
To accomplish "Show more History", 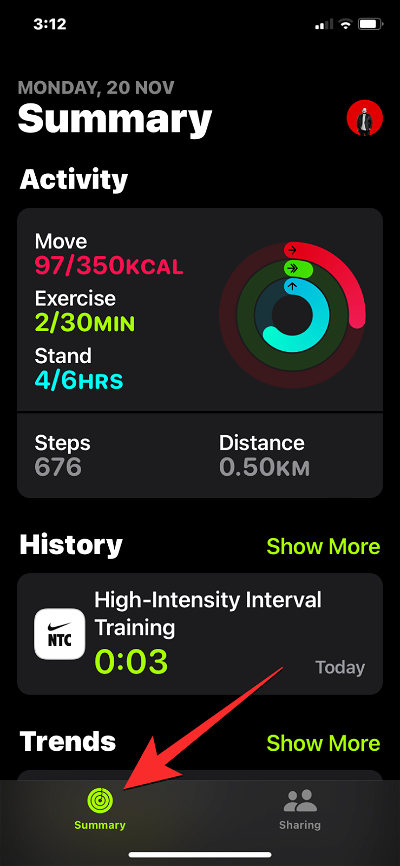I will [323, 546].
